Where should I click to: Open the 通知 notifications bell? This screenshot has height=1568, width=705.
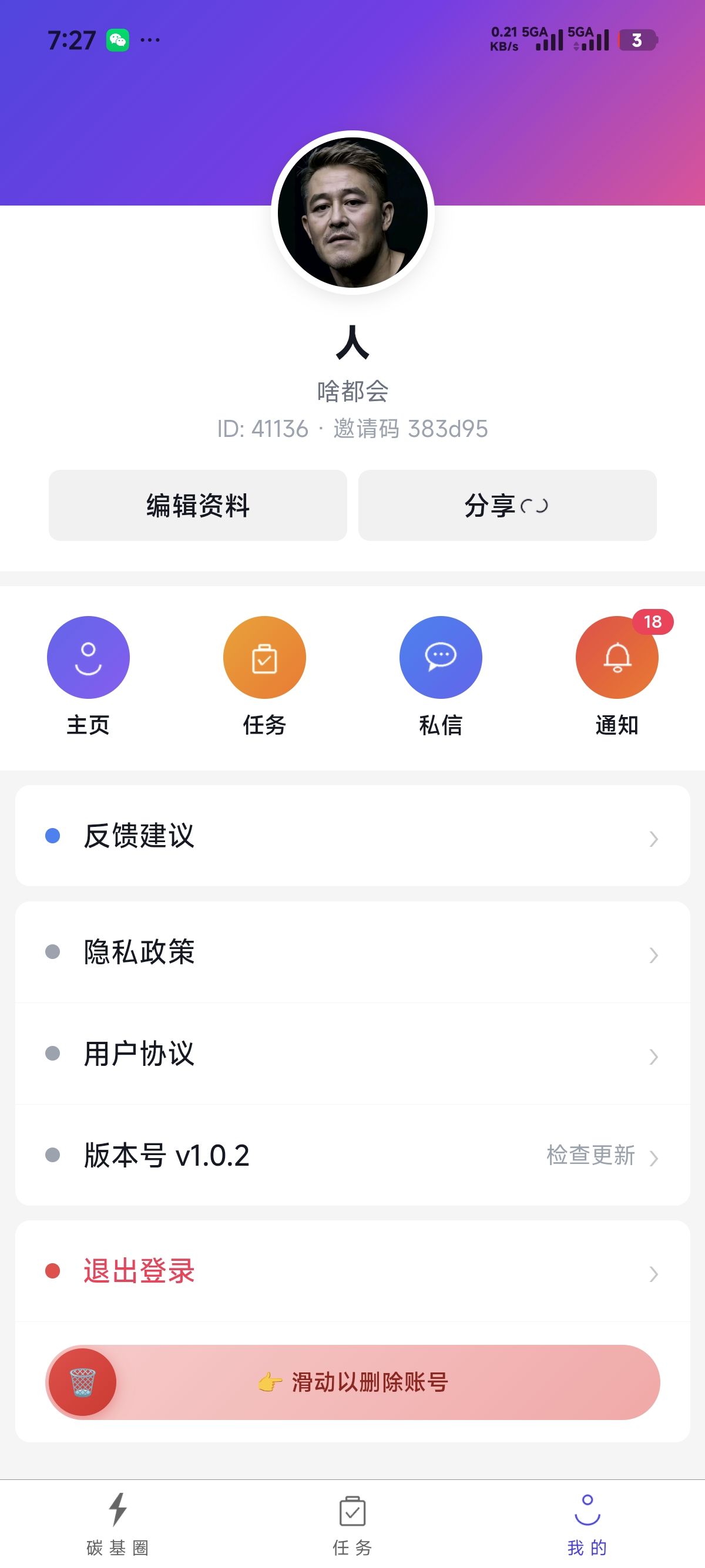click(616, 657)
